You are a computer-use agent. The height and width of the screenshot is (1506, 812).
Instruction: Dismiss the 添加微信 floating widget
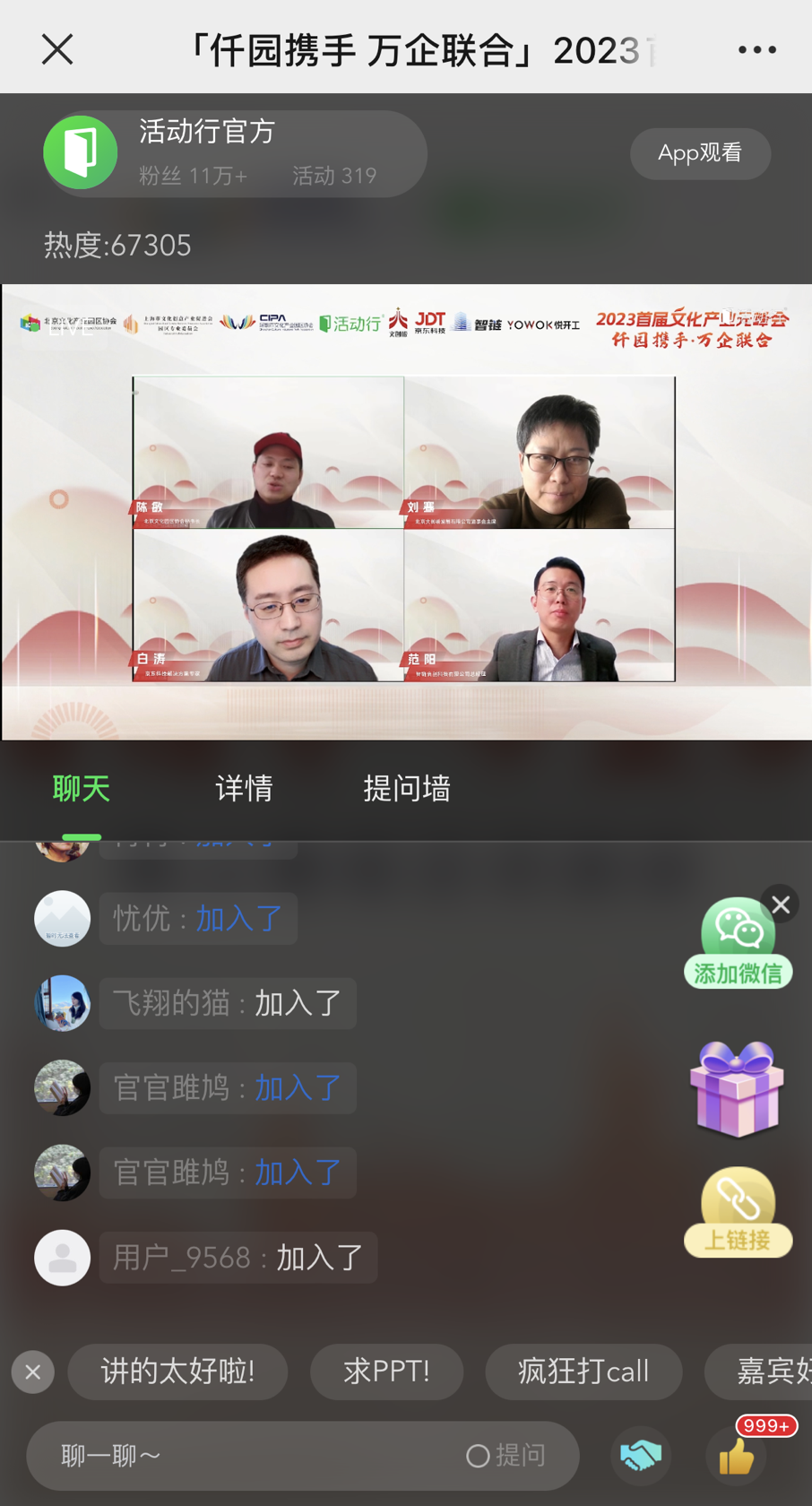[781, 904]
